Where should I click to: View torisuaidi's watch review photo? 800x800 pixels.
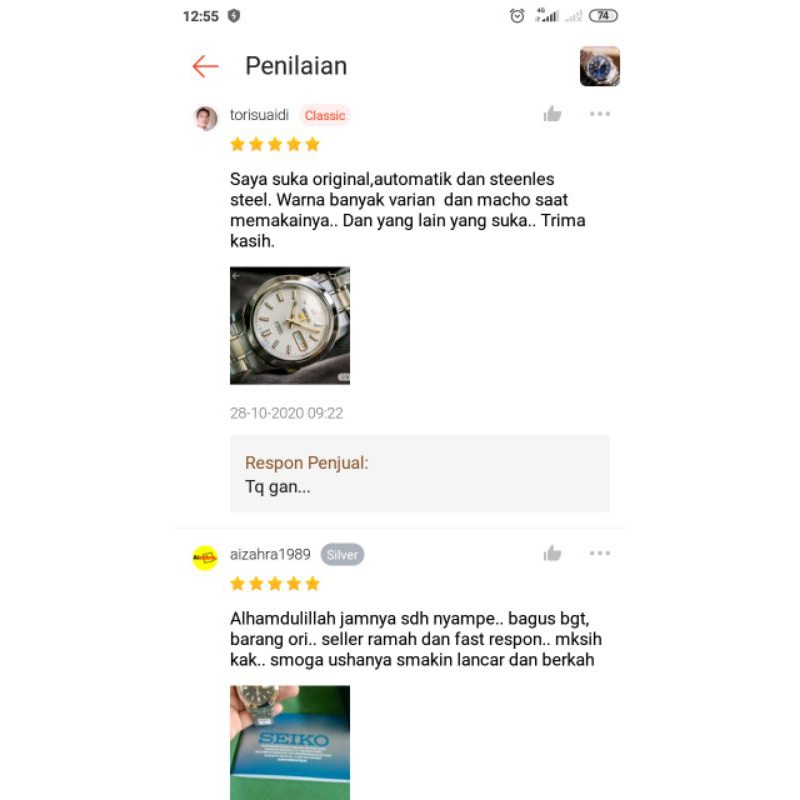[x=290, y=325]
